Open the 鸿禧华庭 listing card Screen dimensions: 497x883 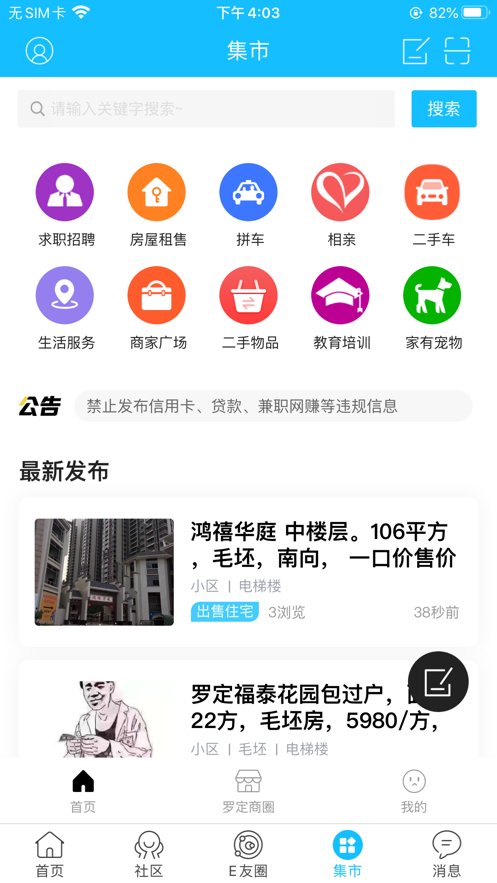click(248, 572)
